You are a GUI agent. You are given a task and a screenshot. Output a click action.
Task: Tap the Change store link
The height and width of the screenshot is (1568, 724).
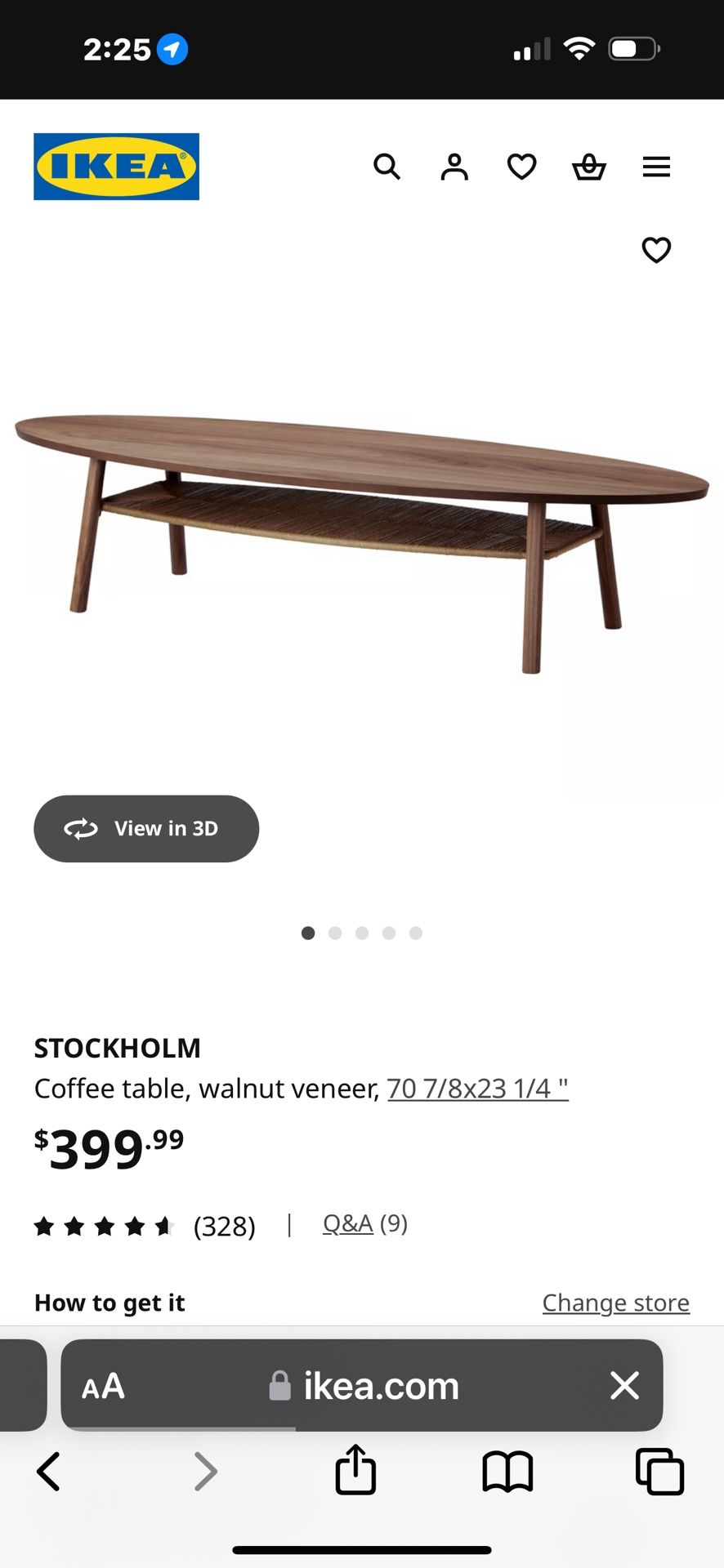click(615, 1303)
